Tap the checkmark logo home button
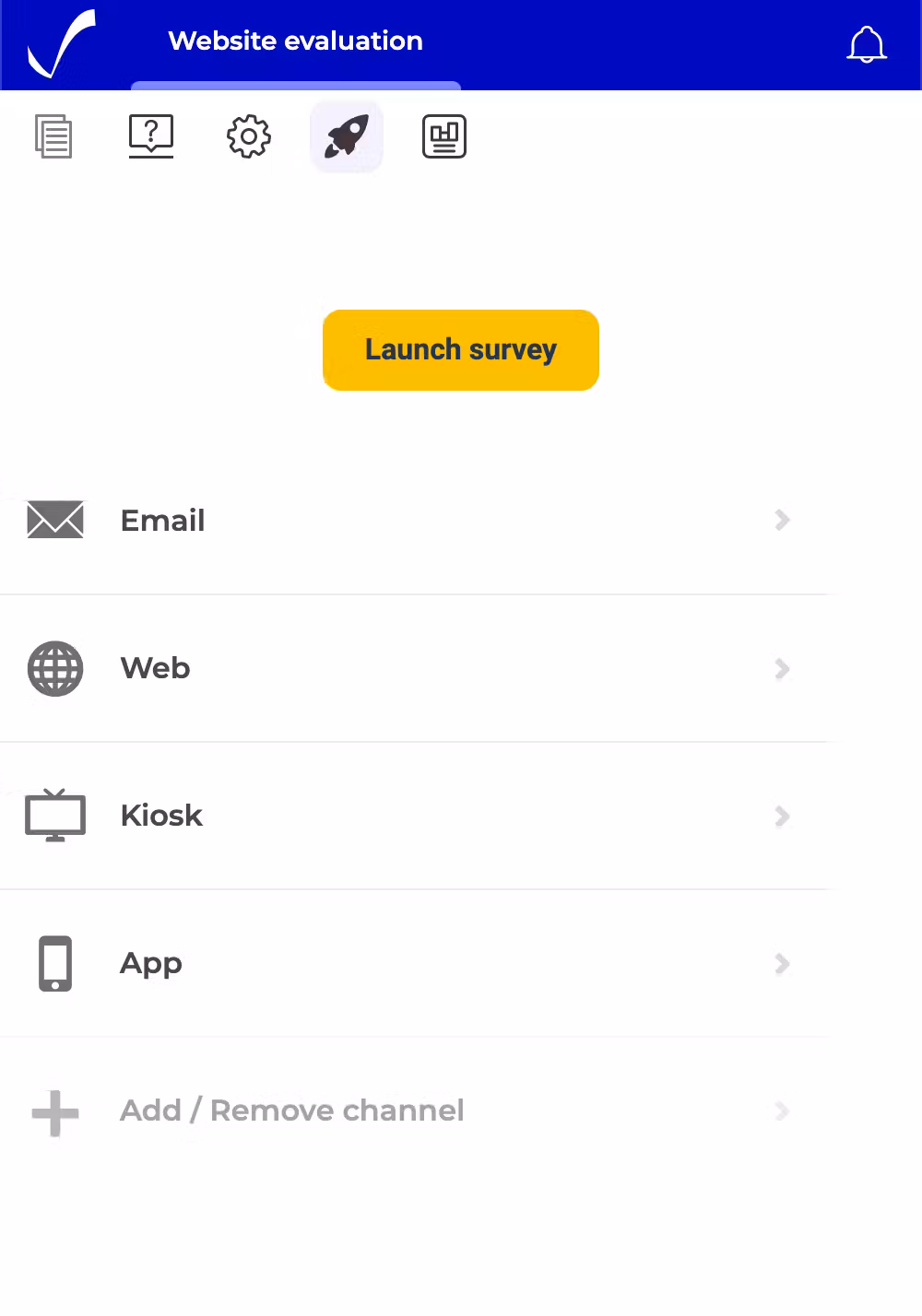The image size is (922, 1316). tap(61, 44)
